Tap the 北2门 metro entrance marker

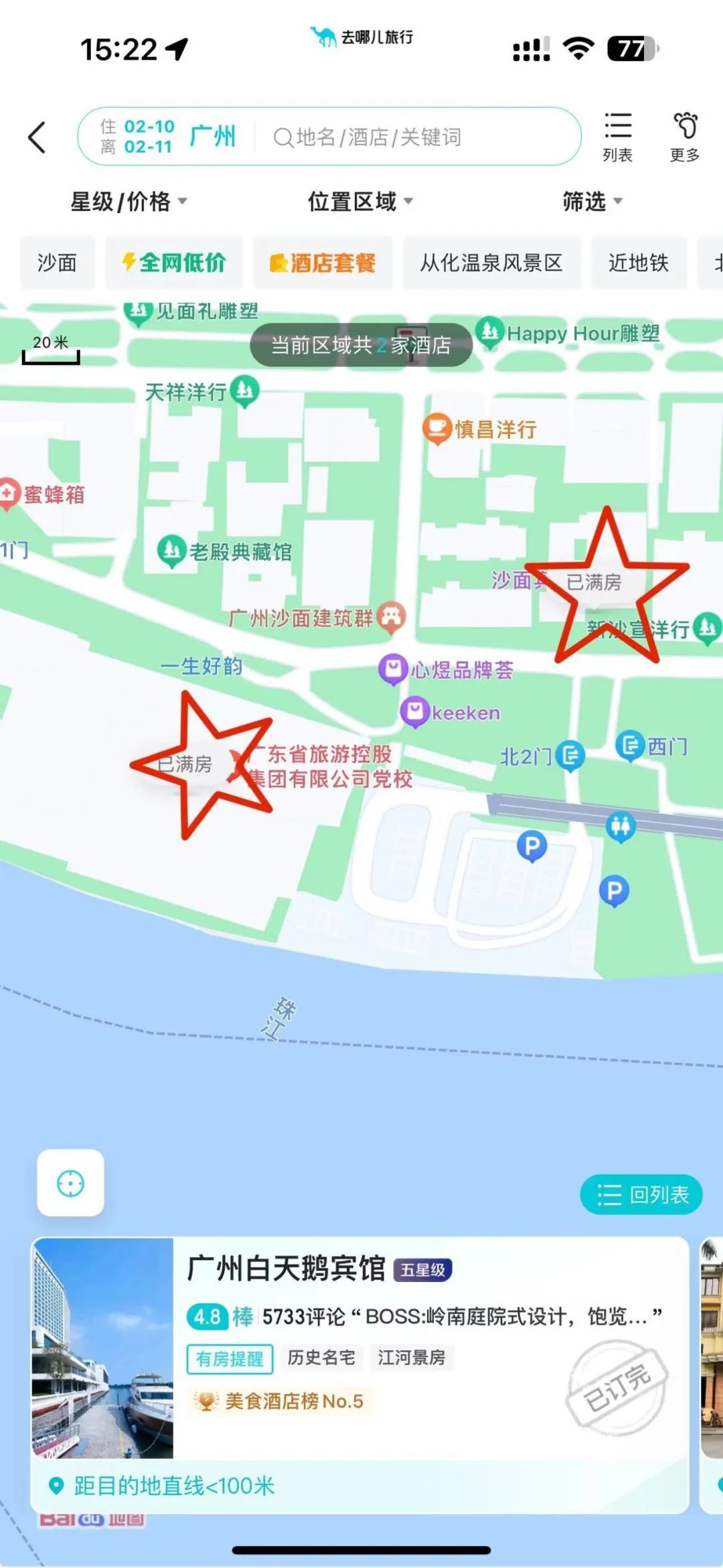[570, 754]
